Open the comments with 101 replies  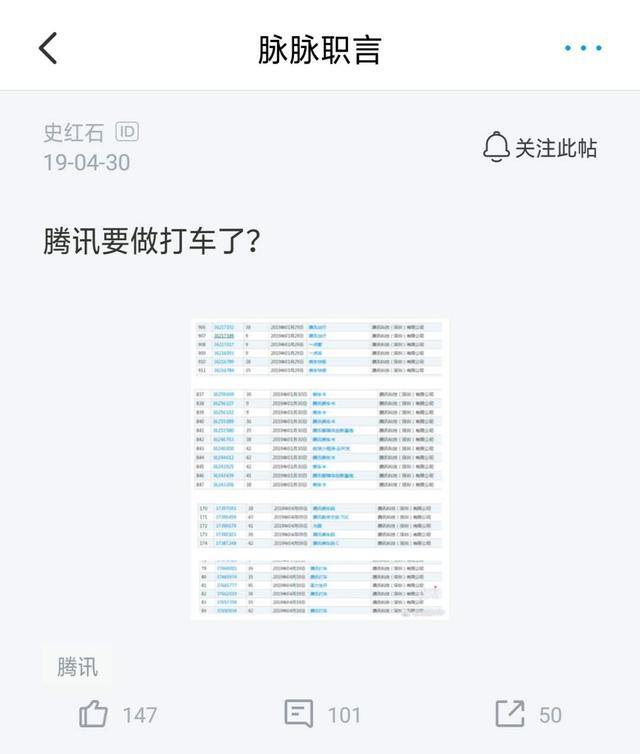tap(299, 714)
